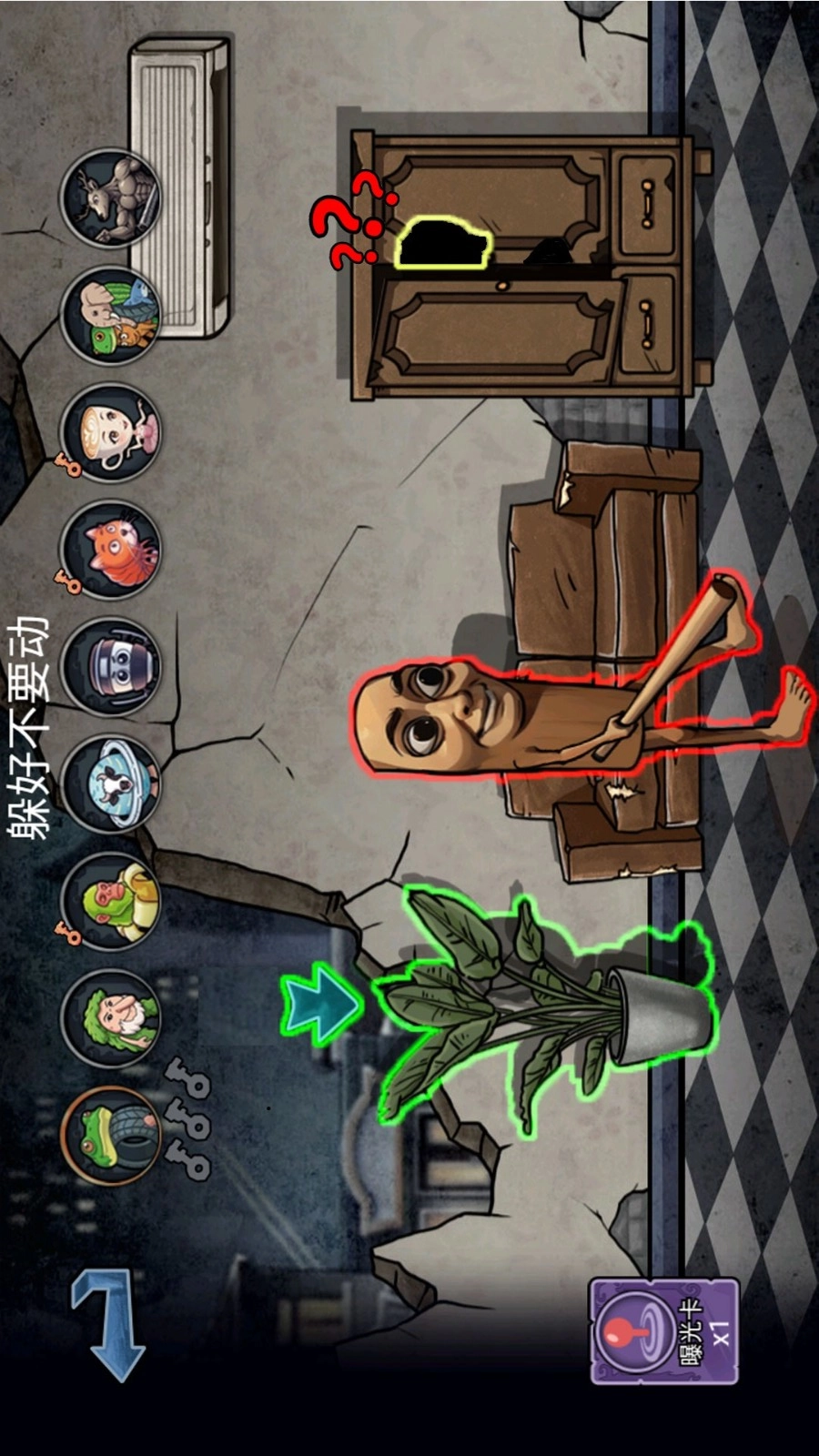Select the muscular deer avatar

111,198
